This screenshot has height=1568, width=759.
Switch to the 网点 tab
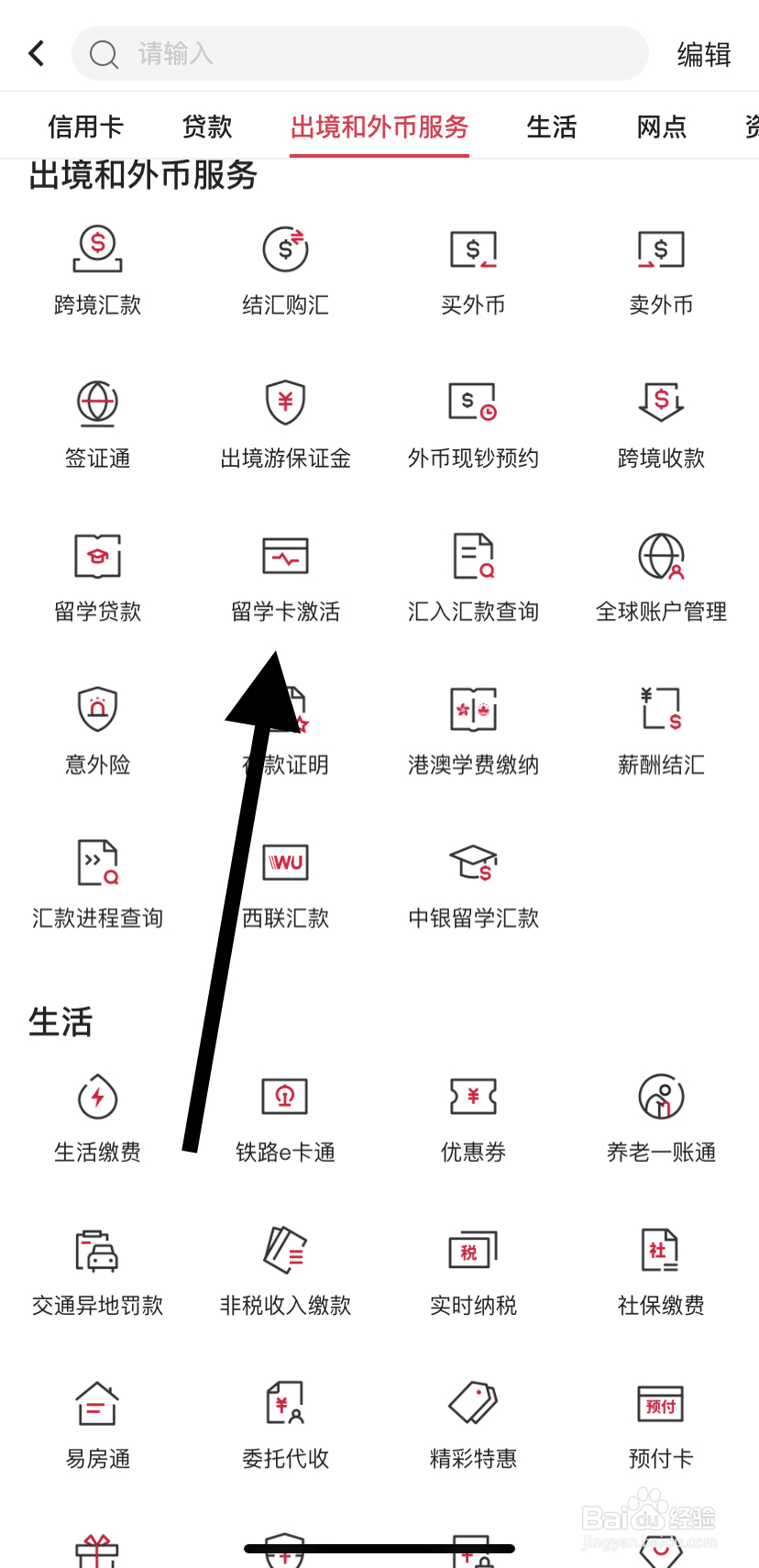coord(660,127)
